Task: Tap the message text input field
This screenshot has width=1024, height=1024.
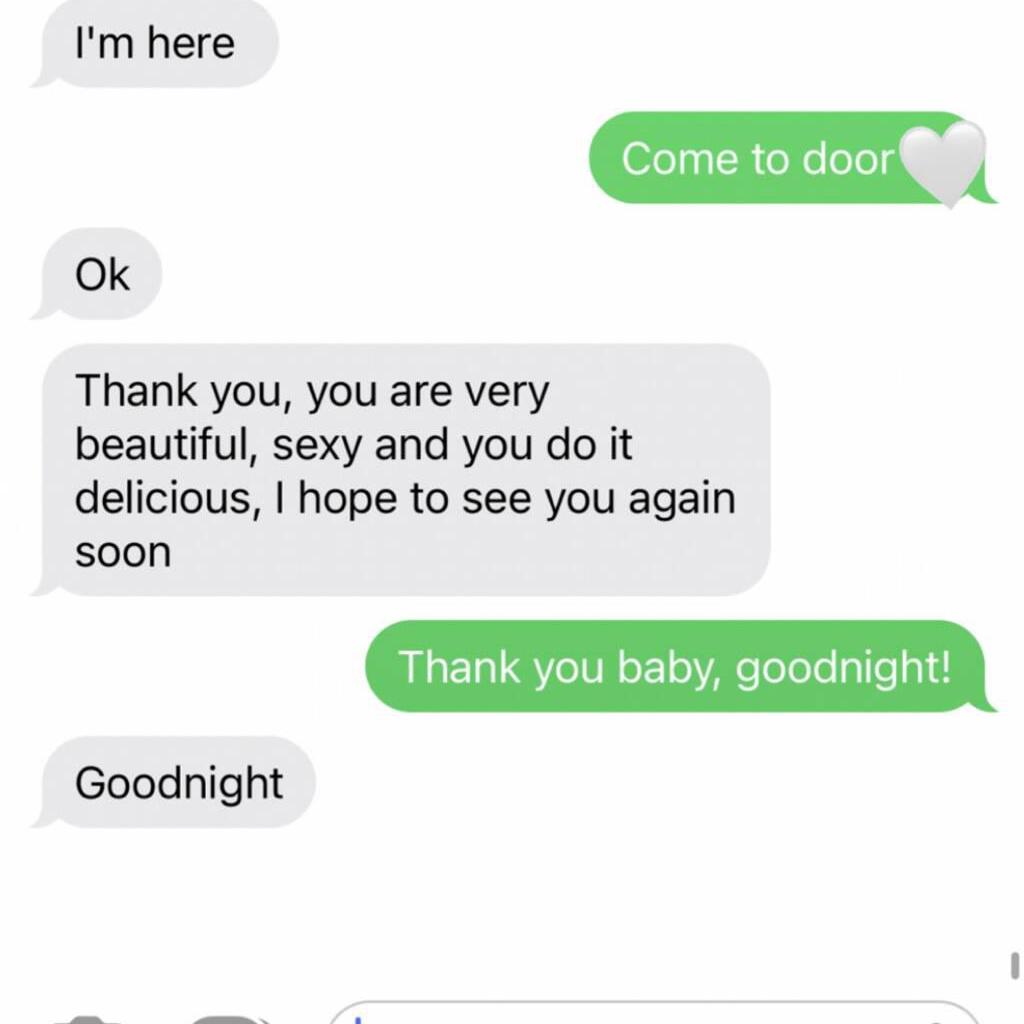Action: [640, 1014]
